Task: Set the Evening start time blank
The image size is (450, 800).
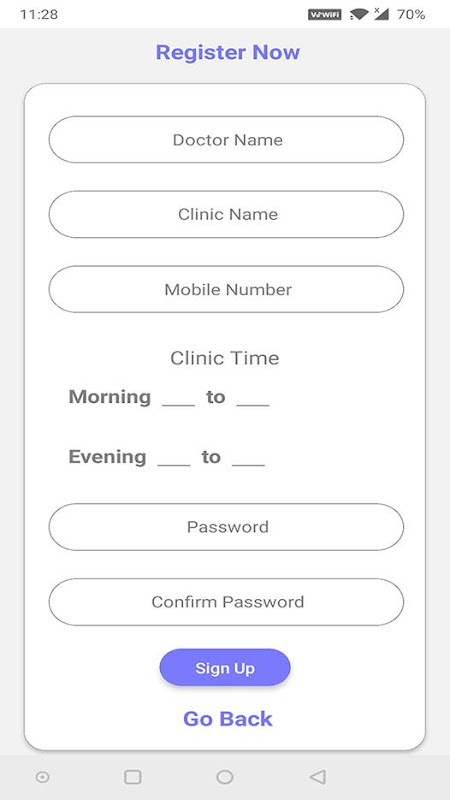Action: pyautogui.click(x=174, y=458)
